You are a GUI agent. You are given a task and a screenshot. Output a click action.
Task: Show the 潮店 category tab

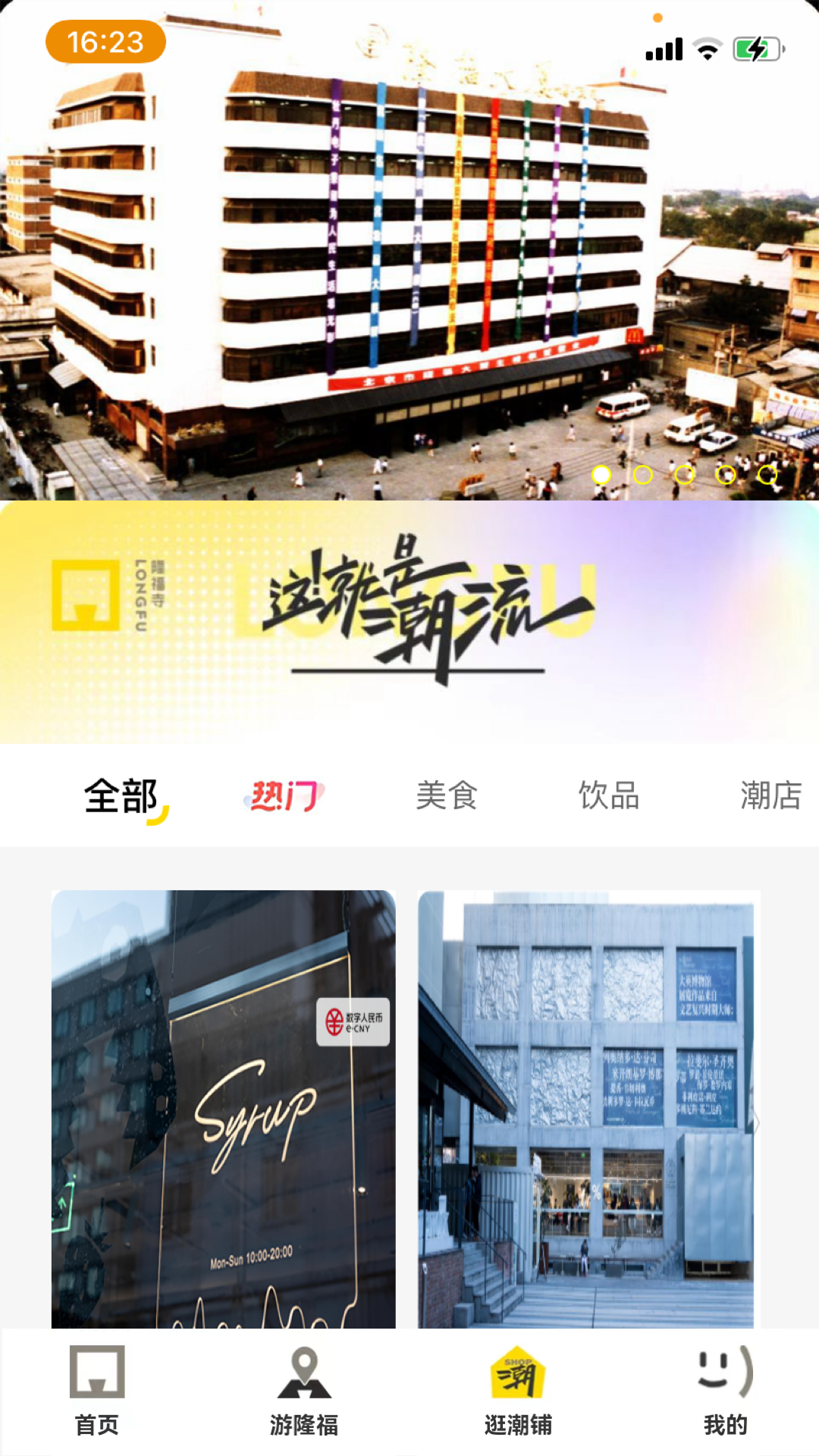(770, 796)
